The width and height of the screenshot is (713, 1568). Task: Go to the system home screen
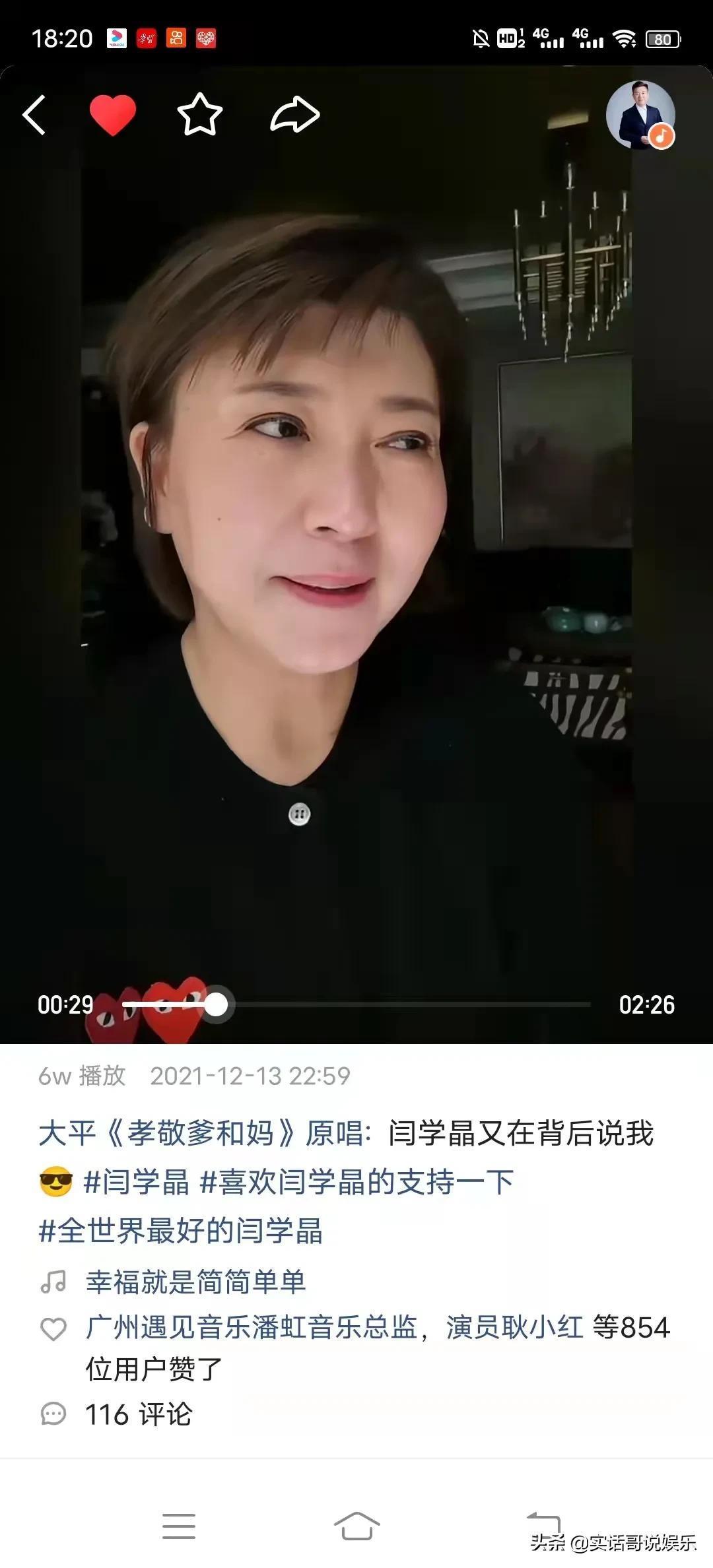pyautogui.click(x=356, y=1526)
